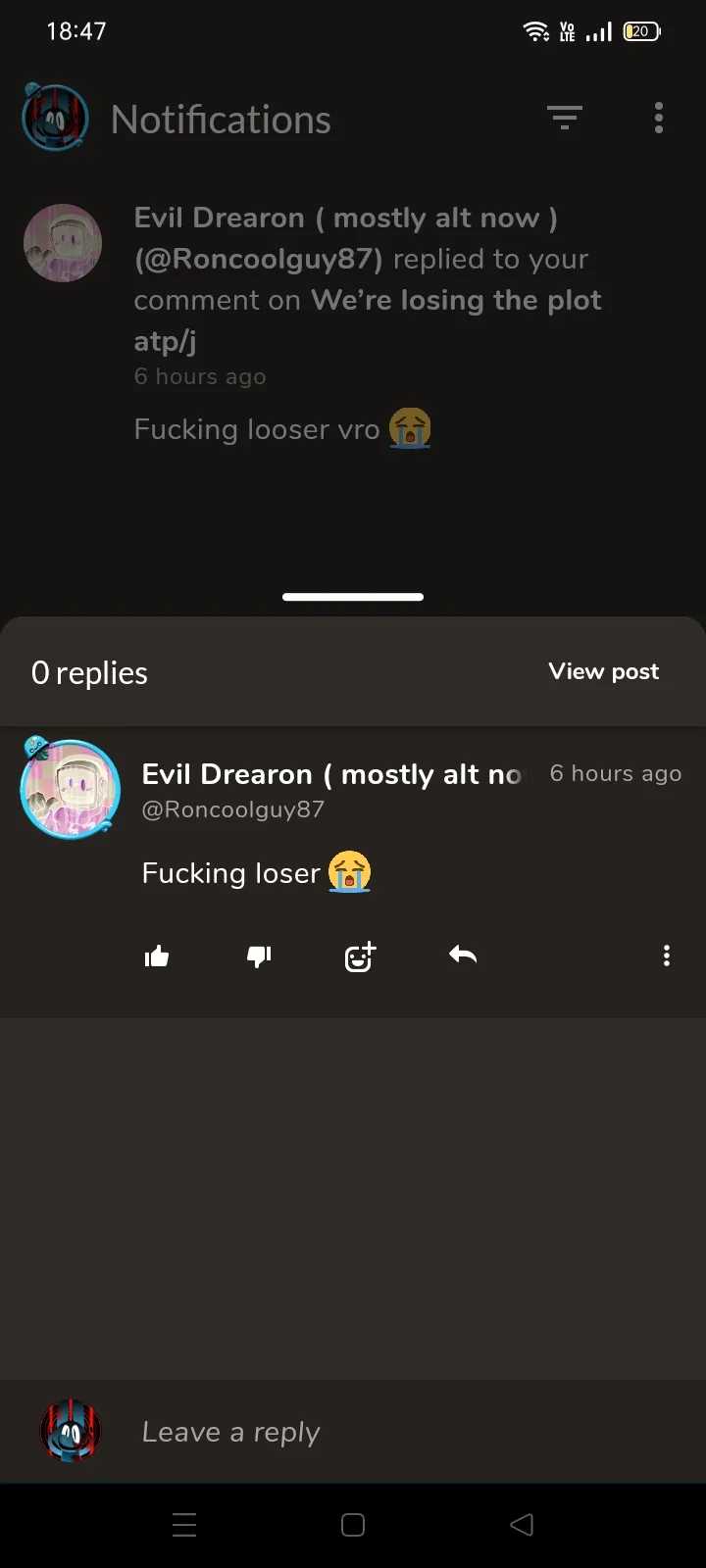Tap View post link
The height and width of the screenshot is (1568, 706).
[x=603, y=671]
